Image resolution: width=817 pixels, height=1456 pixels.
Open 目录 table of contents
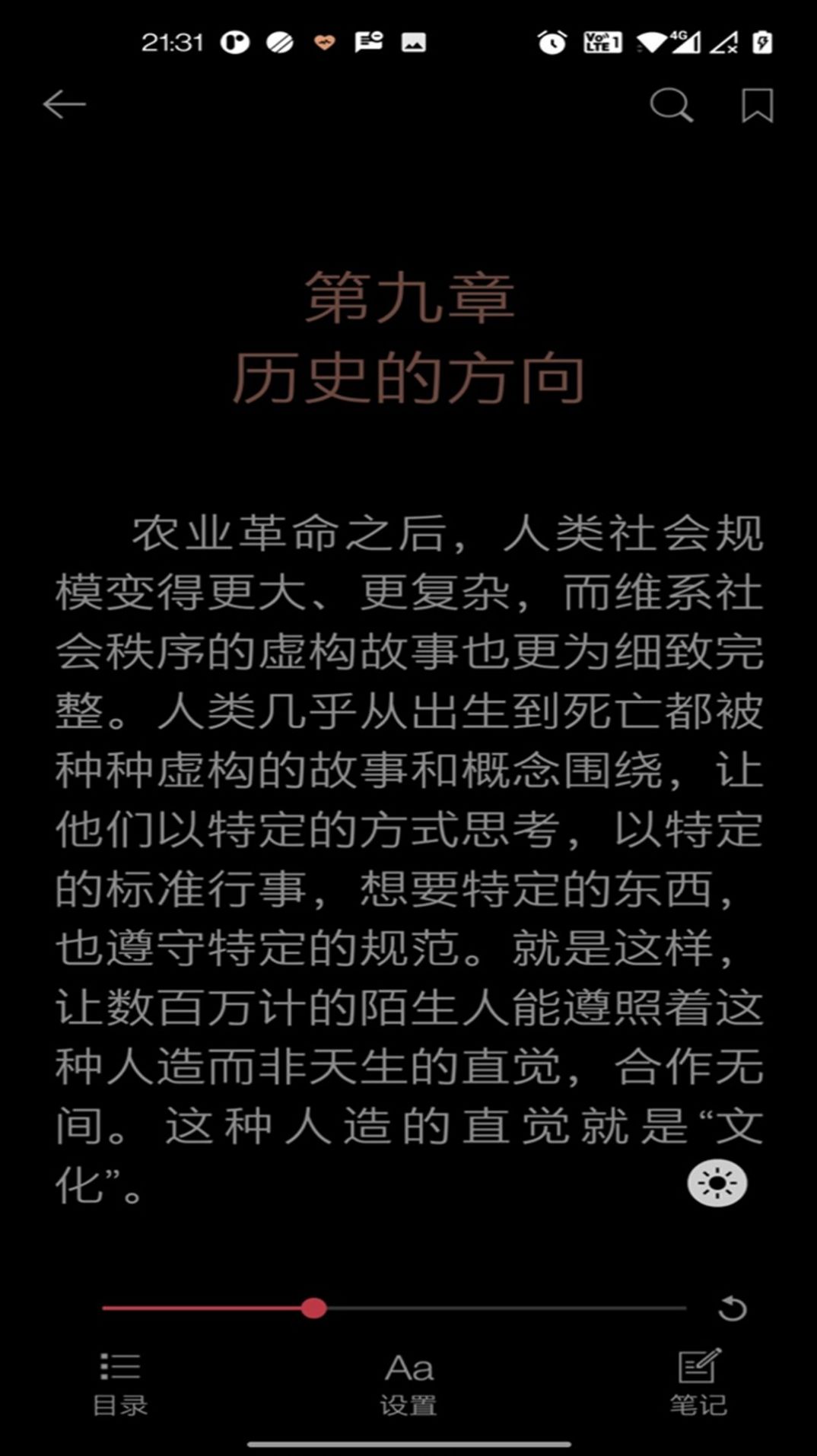pos(120,1383)
